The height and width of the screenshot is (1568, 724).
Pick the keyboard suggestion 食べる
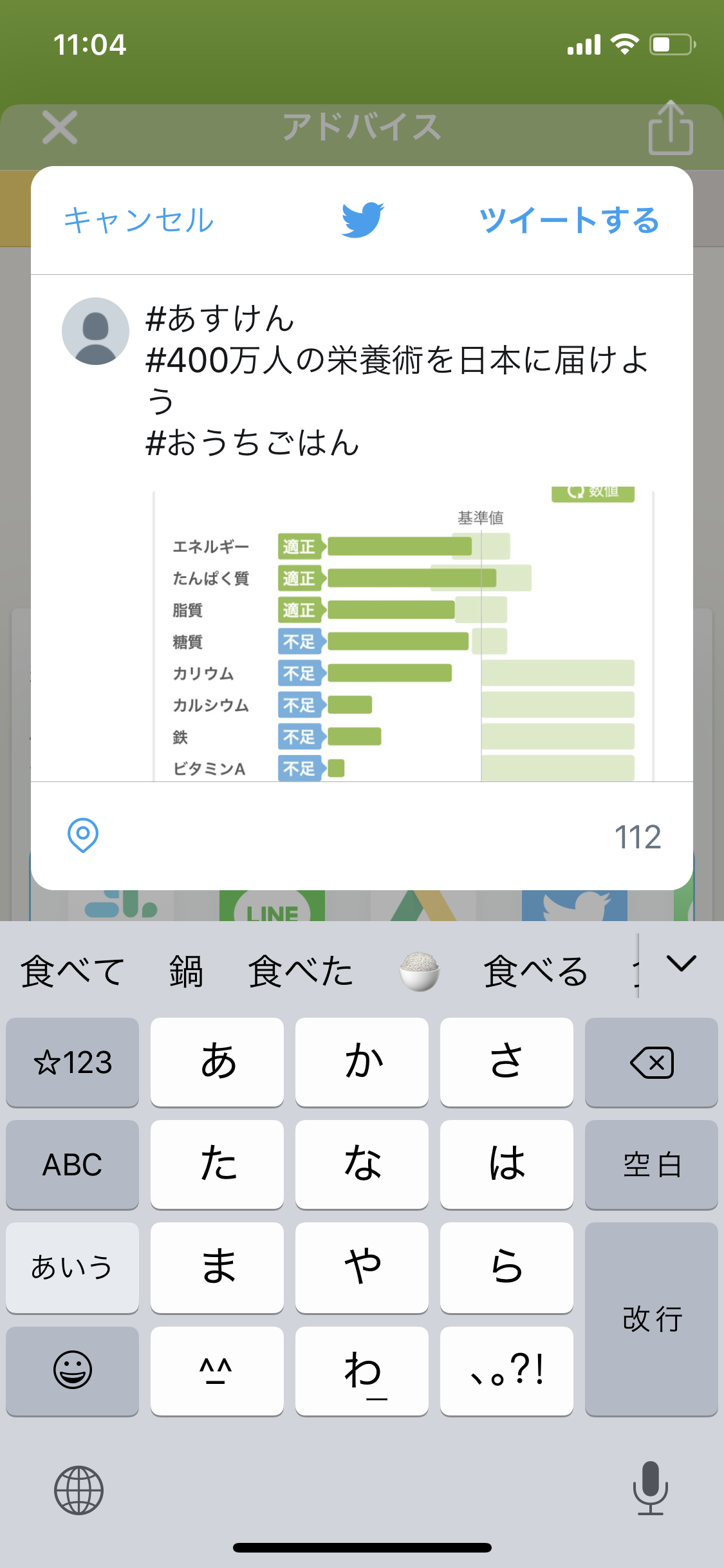[x=535, y=972]
